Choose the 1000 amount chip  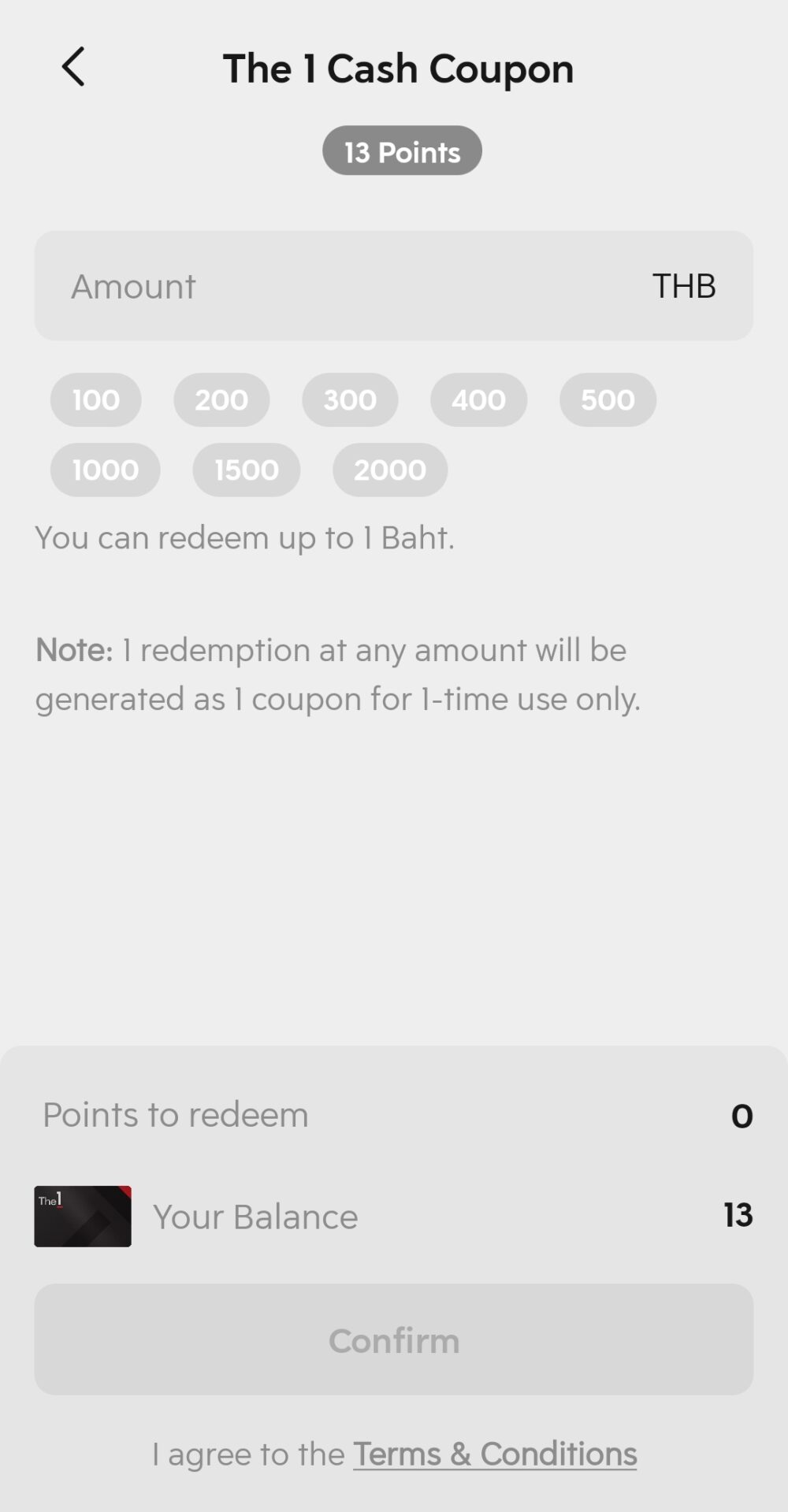106,470
